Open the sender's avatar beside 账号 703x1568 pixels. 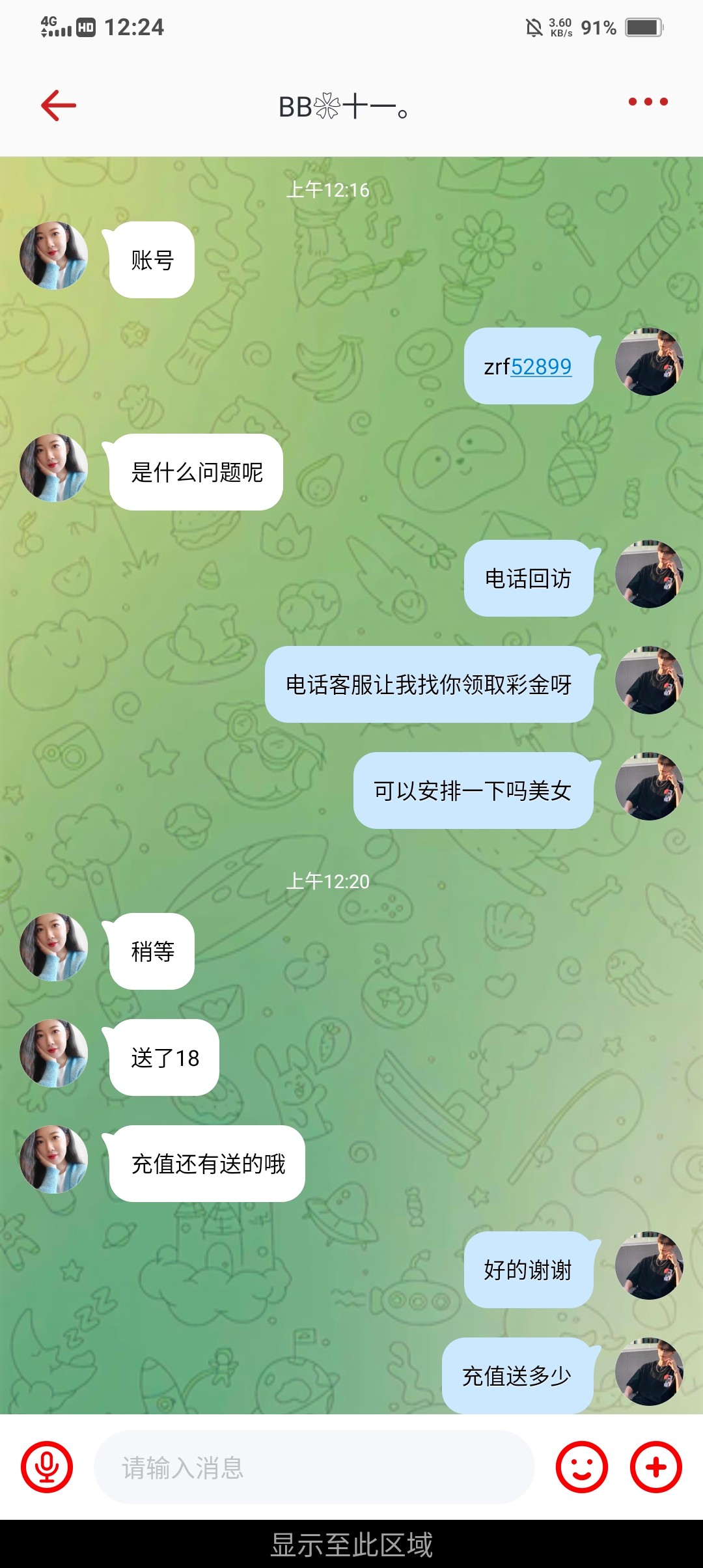tap(54, 255)
